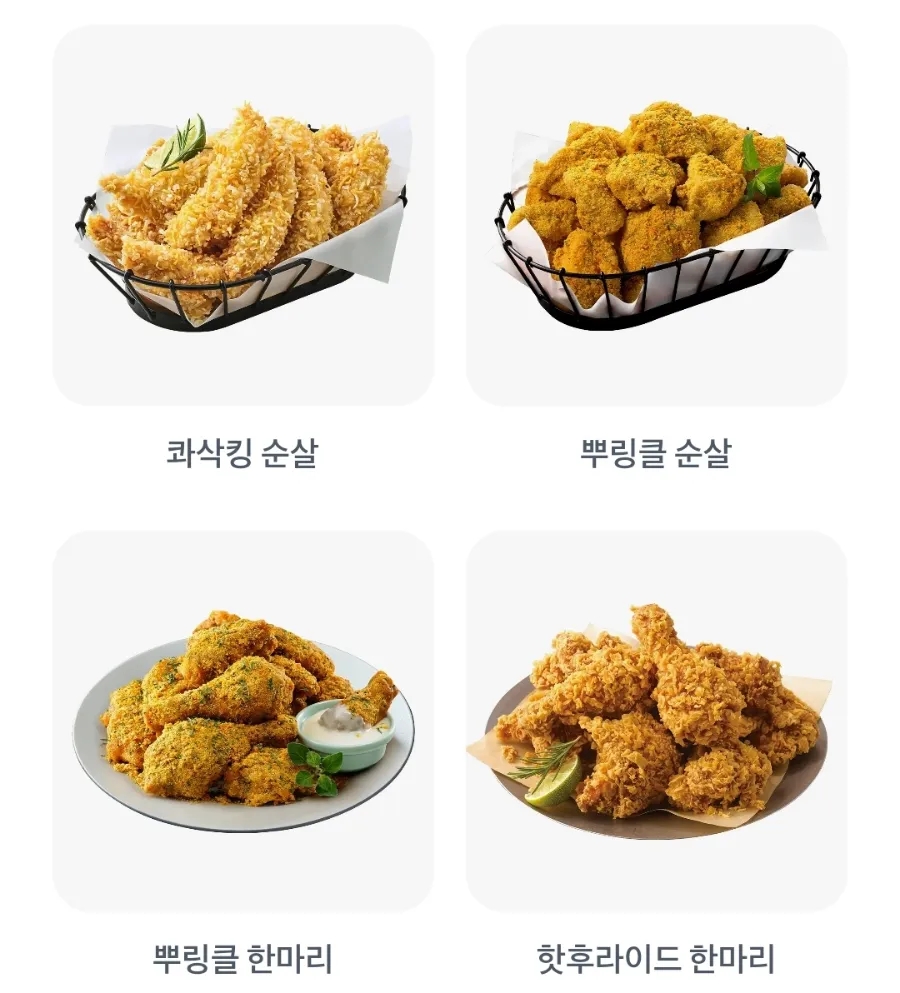Choose the 핫후라이드 한마리 item
Viewport: 900px width, 993px height.
(x=657, y=721)
